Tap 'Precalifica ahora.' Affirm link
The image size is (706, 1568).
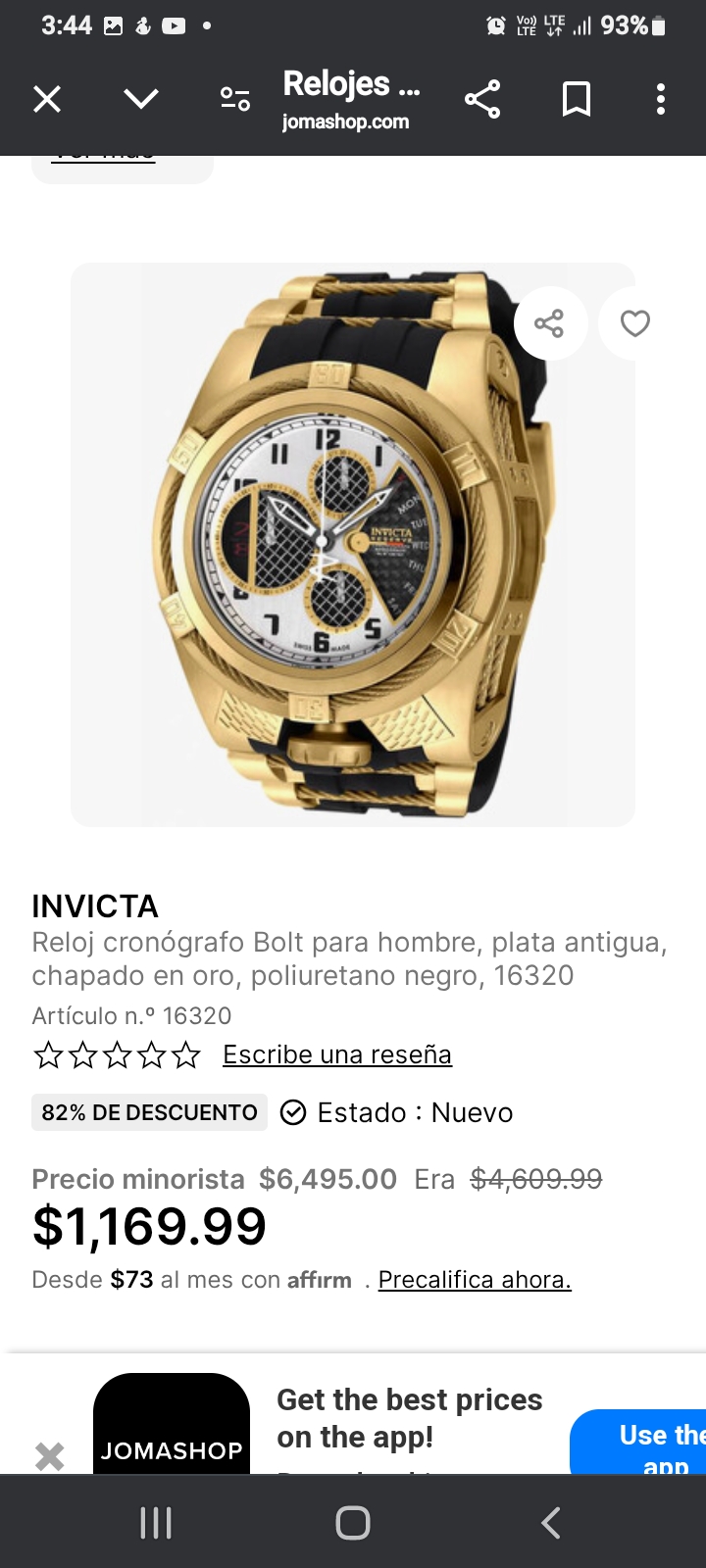(x=475, y=1280)
